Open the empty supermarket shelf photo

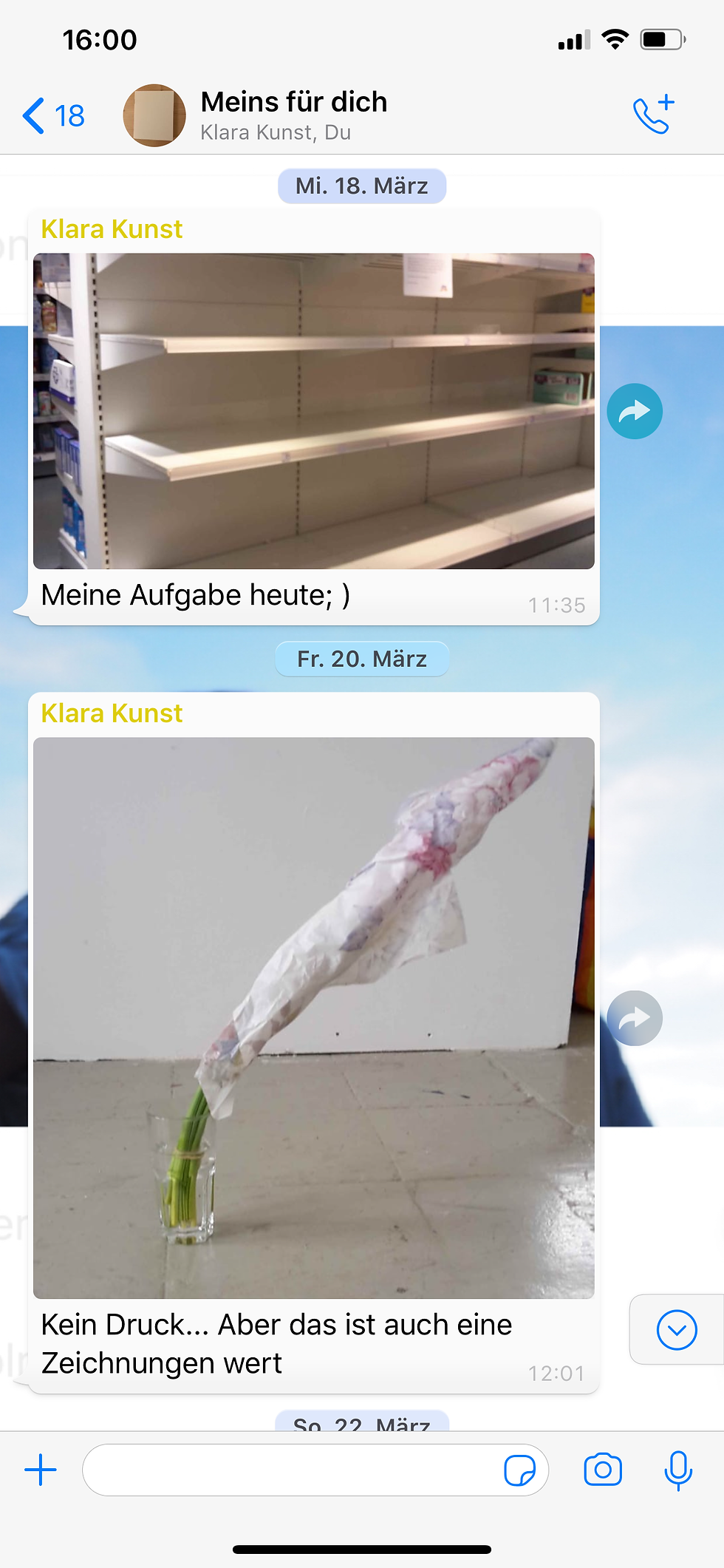click(x=314, y=411)
